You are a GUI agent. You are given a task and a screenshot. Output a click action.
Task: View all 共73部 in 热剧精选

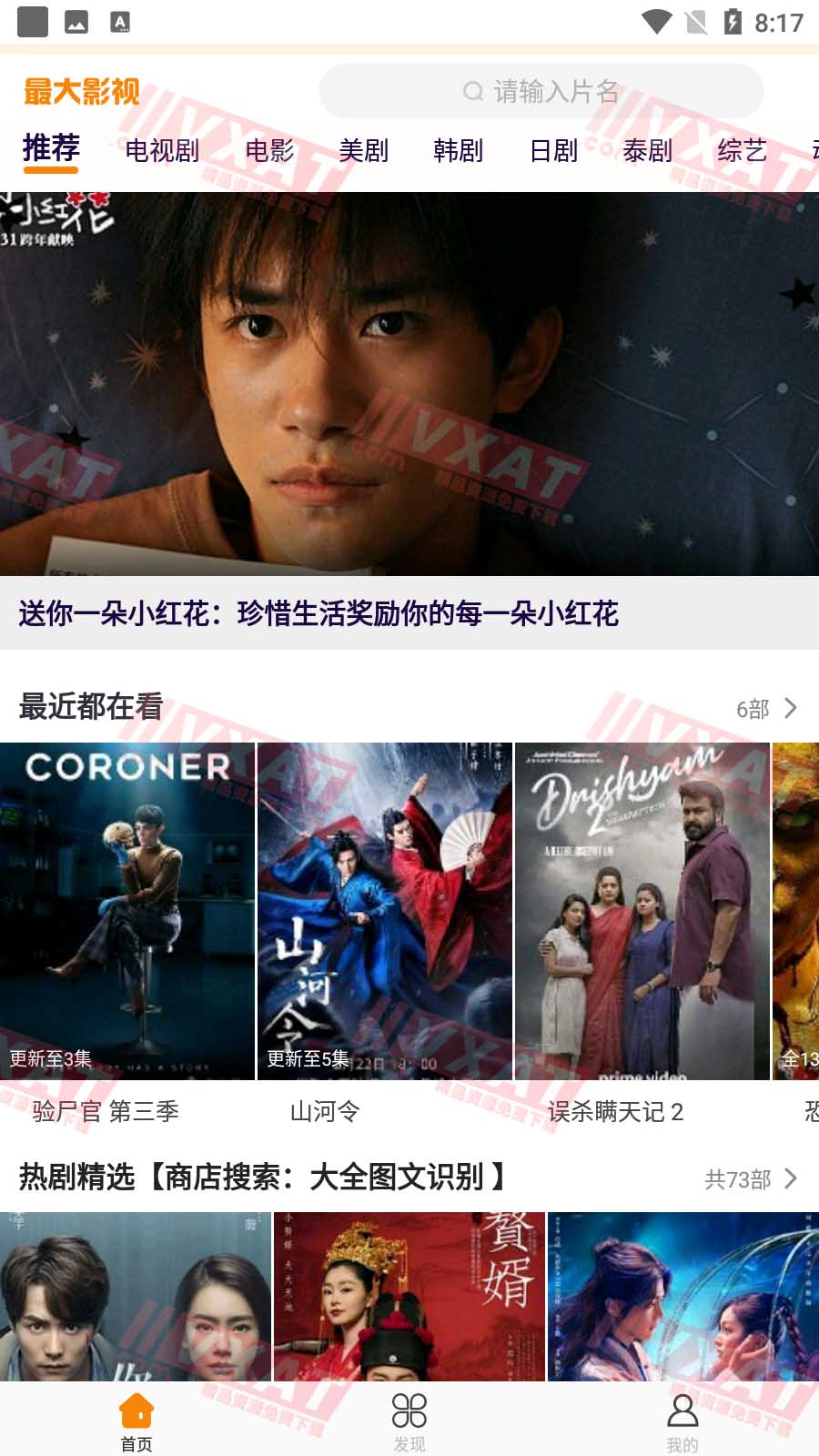click(751, 1179)
